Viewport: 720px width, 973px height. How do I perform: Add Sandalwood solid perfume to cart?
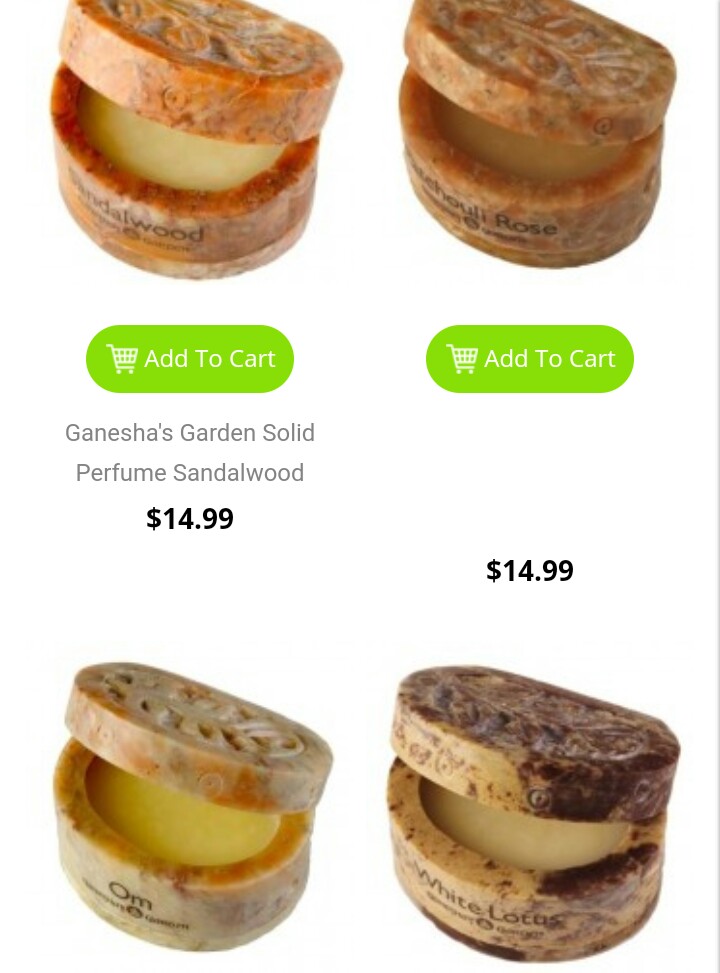point(190,359)
